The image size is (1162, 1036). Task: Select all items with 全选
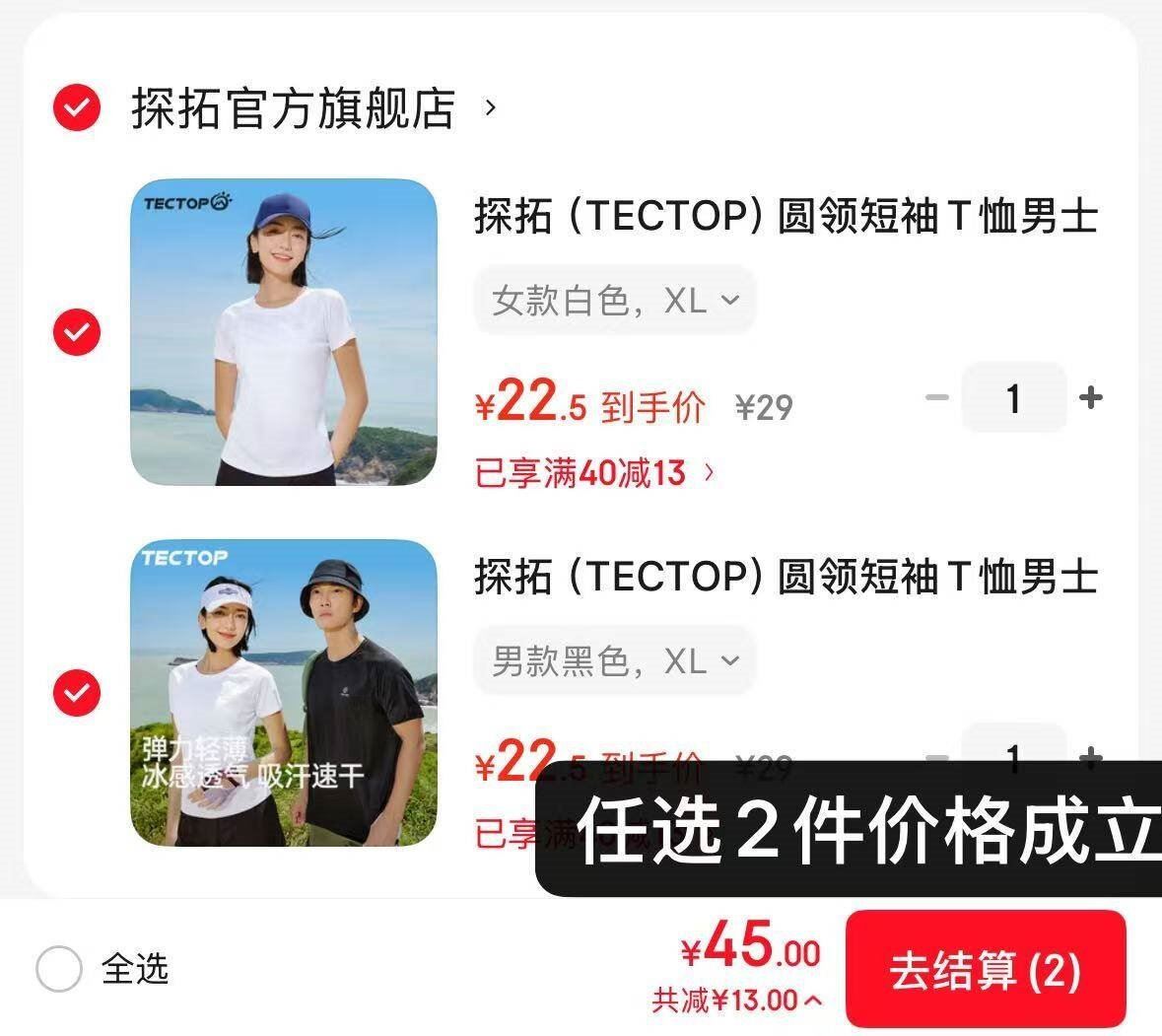coord(59,969)
